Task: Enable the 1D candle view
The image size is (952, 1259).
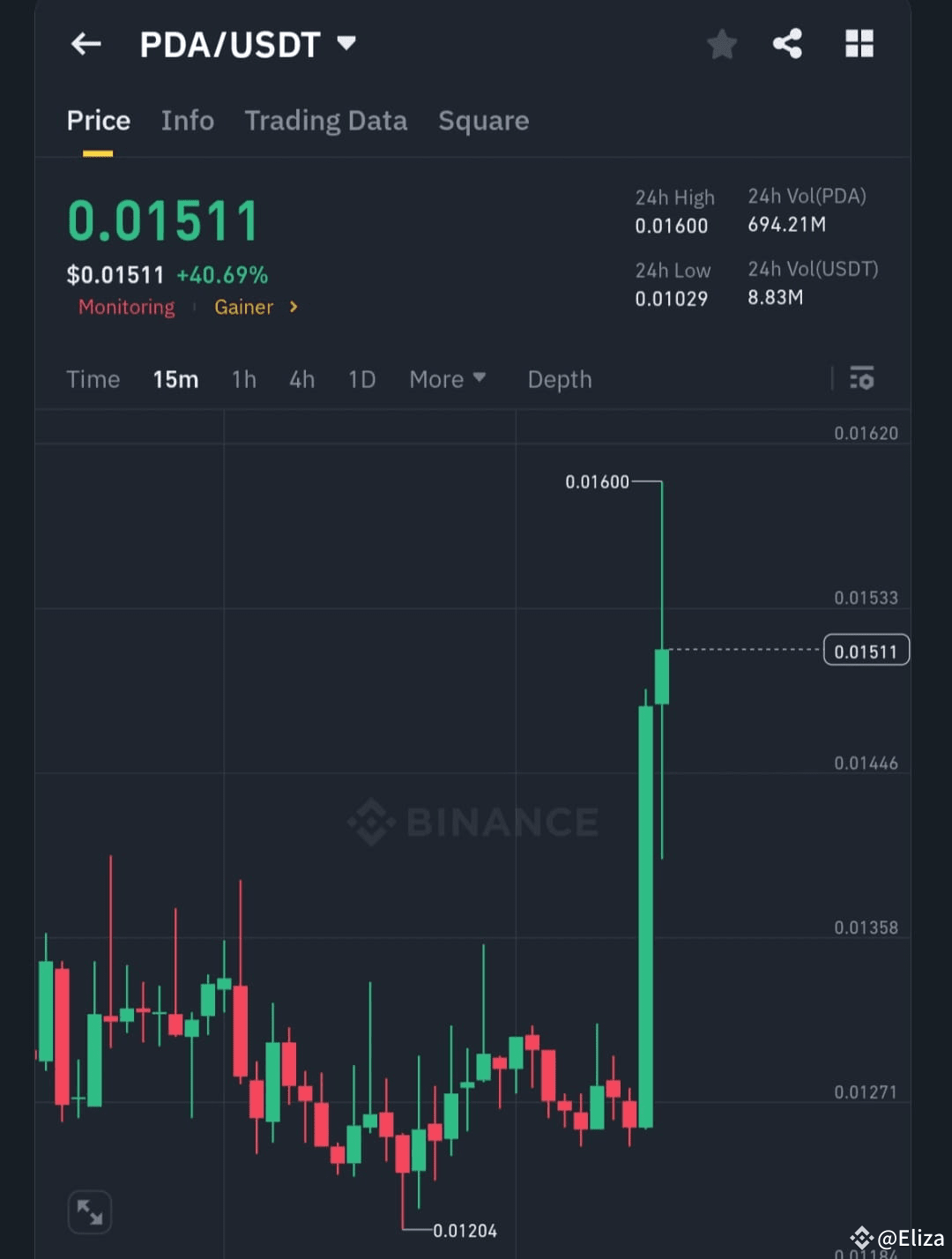Action: pos(361,379)
